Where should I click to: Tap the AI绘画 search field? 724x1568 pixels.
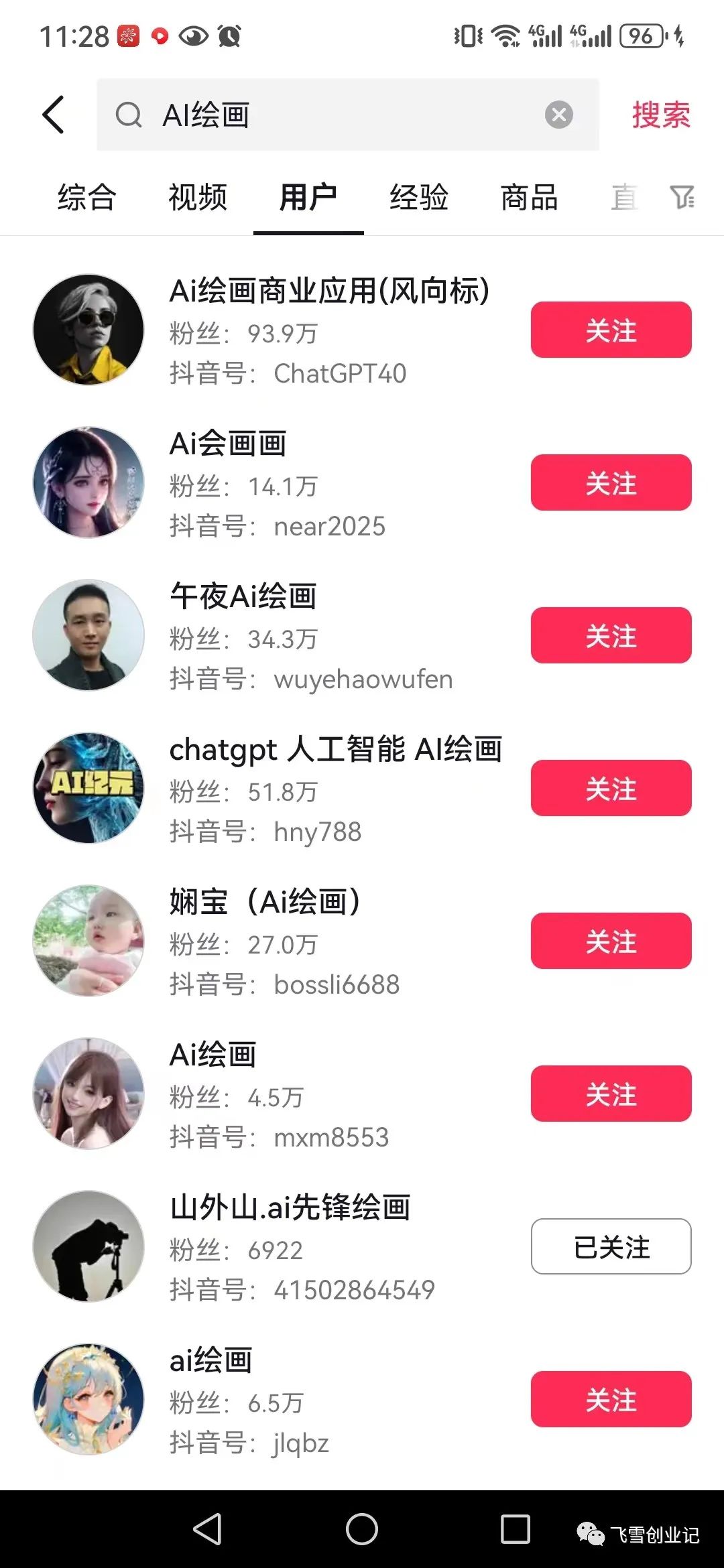click(x=335, y=115)
